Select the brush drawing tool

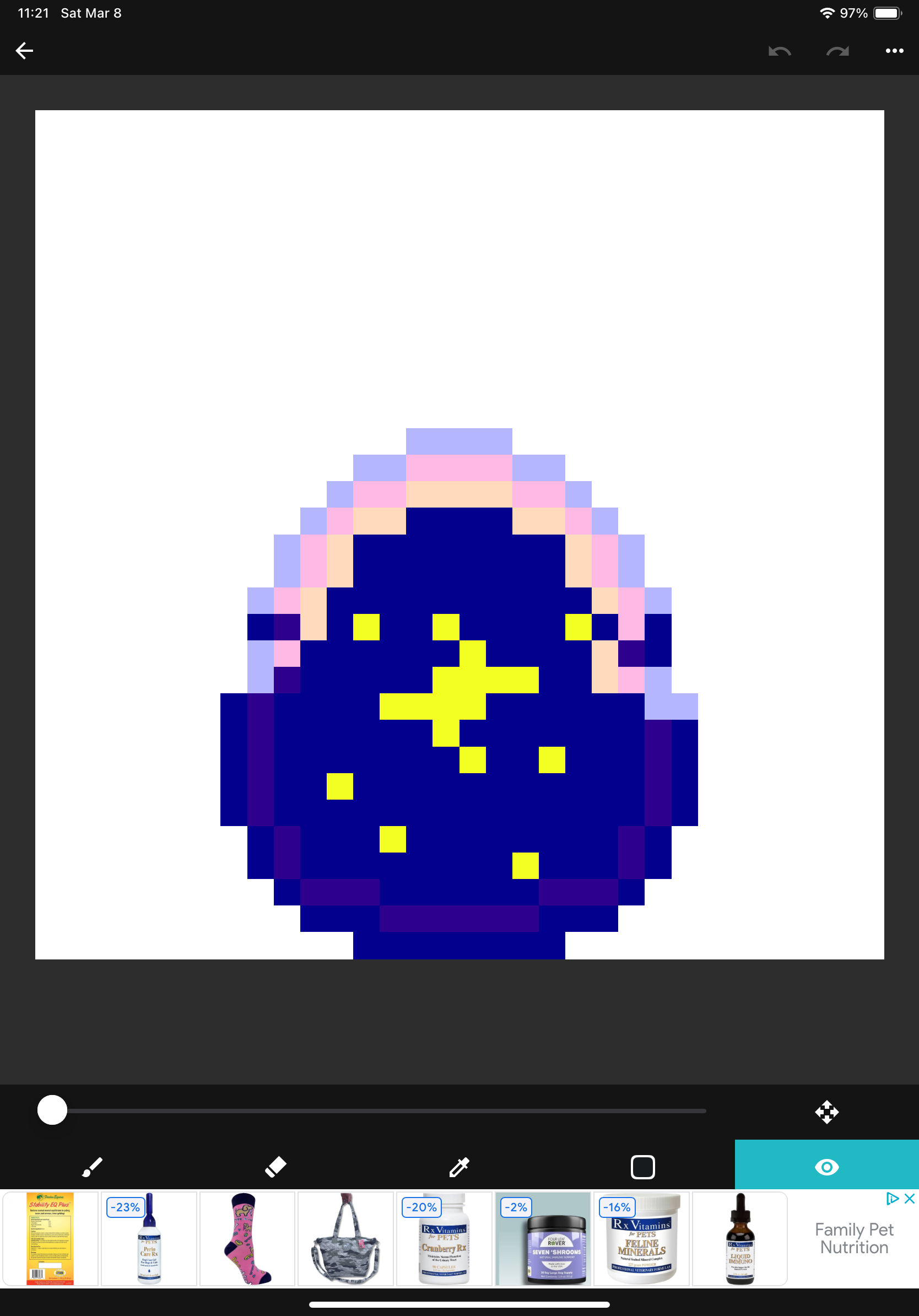92,1167
